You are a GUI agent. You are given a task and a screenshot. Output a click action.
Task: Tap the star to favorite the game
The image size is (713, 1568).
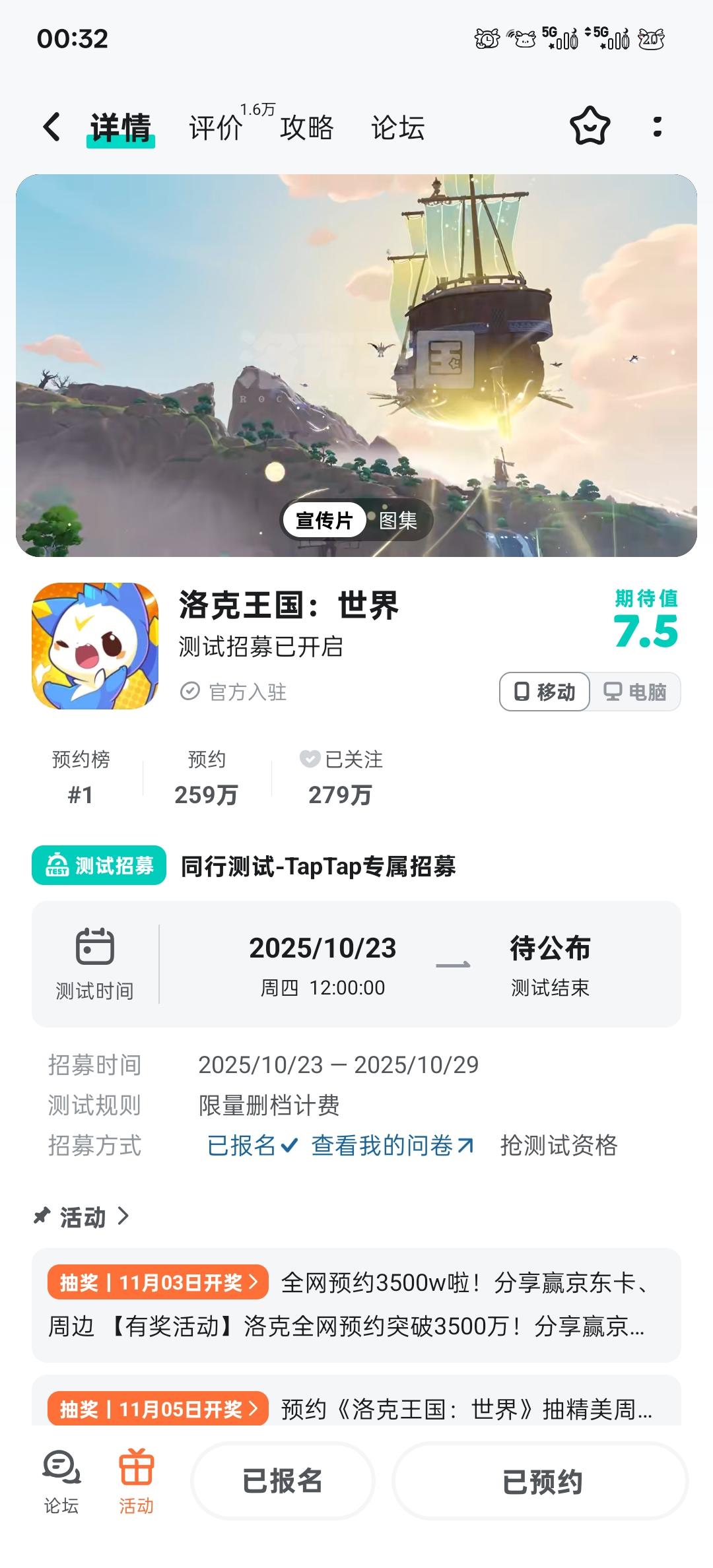590,127
